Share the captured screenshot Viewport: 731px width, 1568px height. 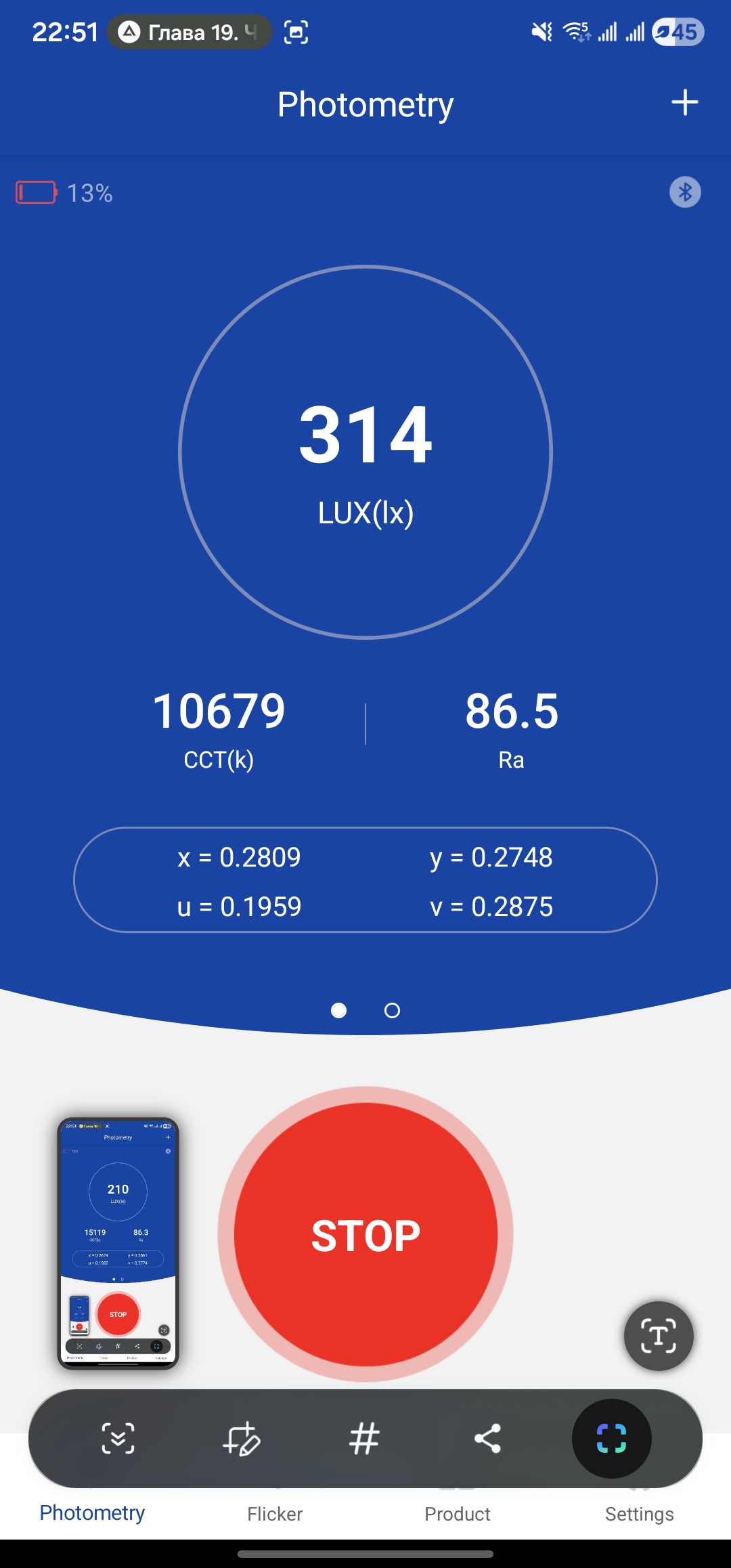[487, 1438]
